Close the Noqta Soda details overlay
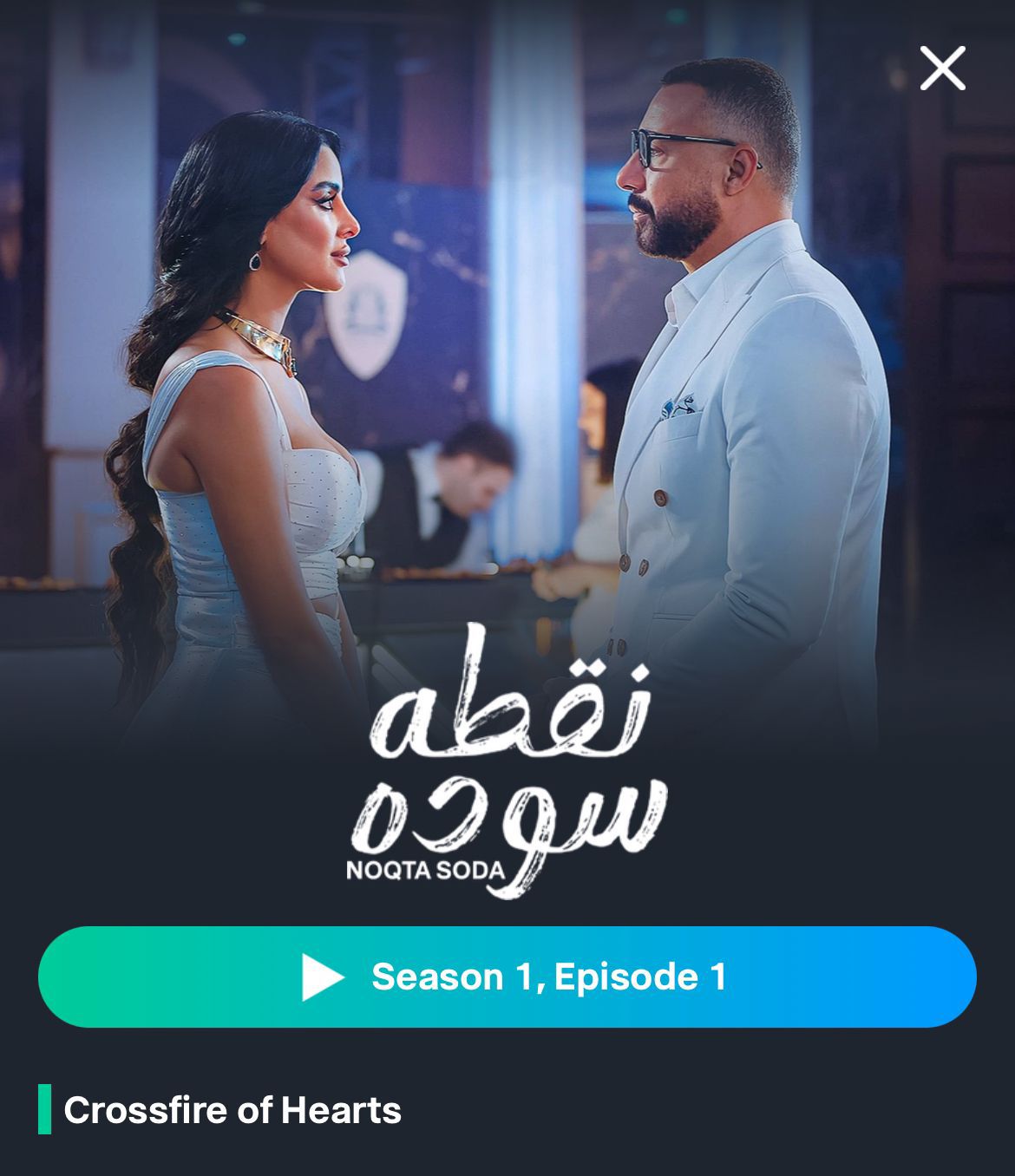Viewport: 1015px width, 1176px height. (942, 69)
